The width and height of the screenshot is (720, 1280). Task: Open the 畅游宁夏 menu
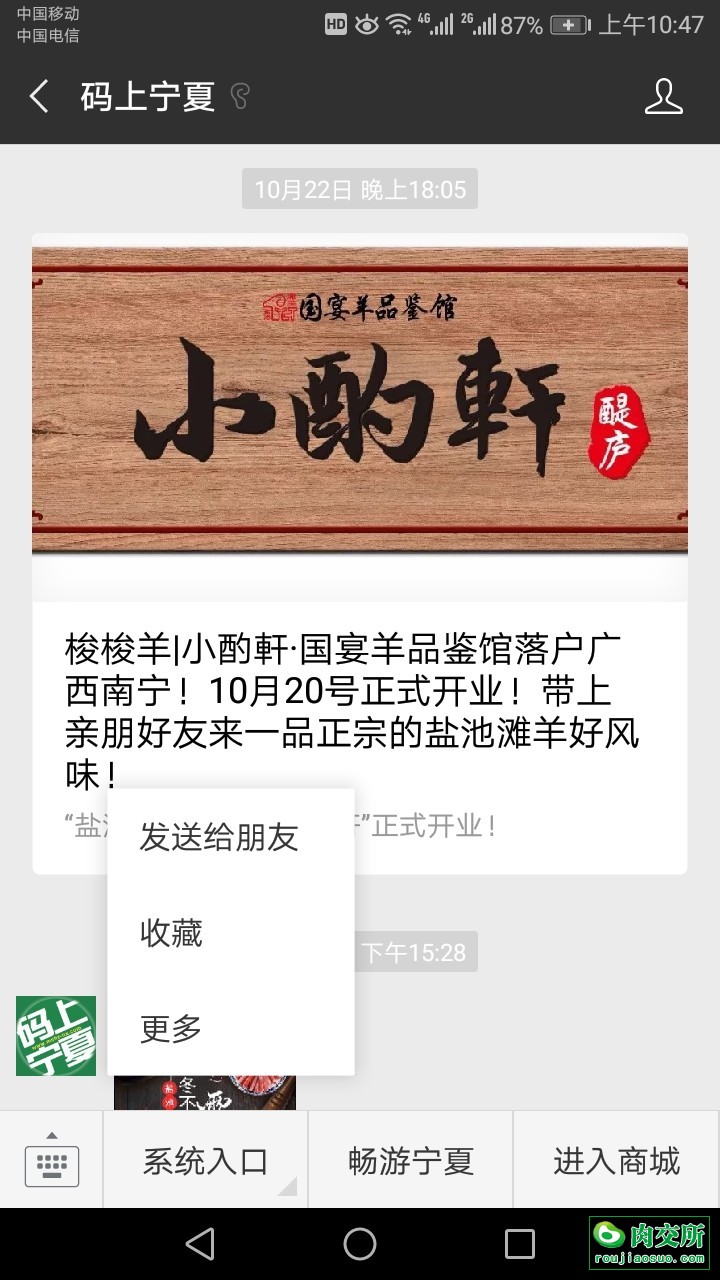coord(411,1161)
